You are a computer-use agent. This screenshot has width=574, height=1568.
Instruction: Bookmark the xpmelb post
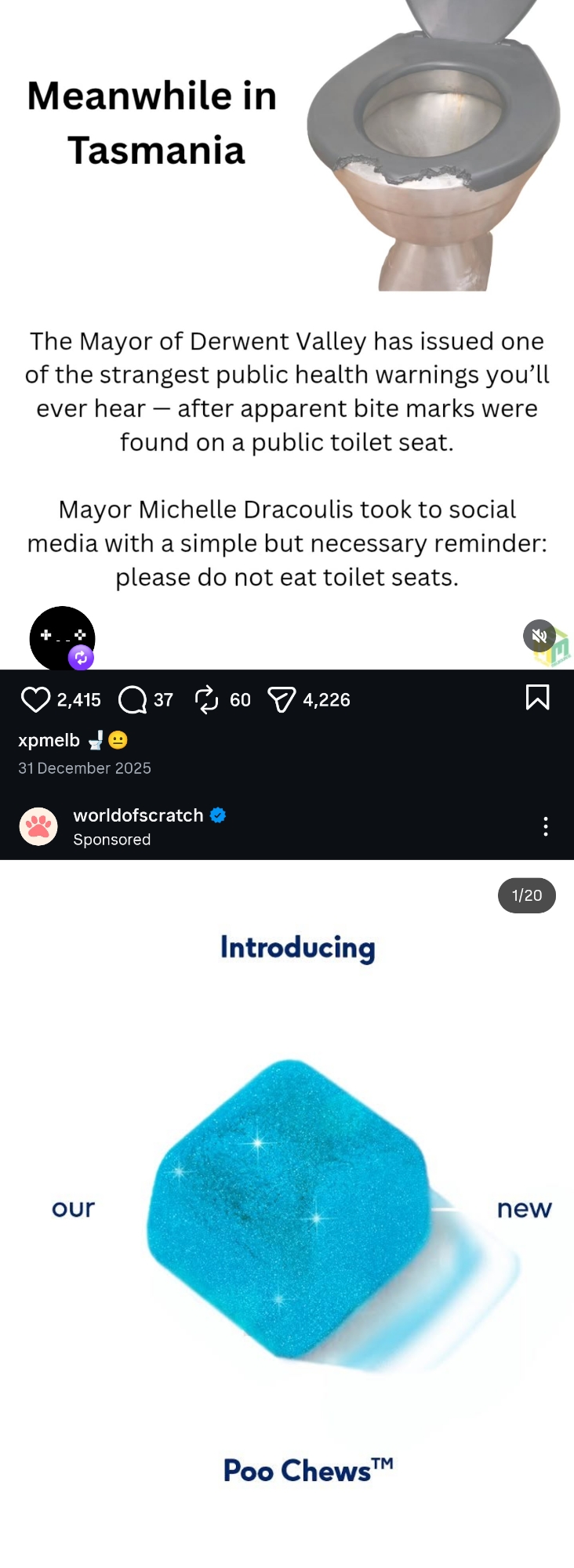click(537, 697)
